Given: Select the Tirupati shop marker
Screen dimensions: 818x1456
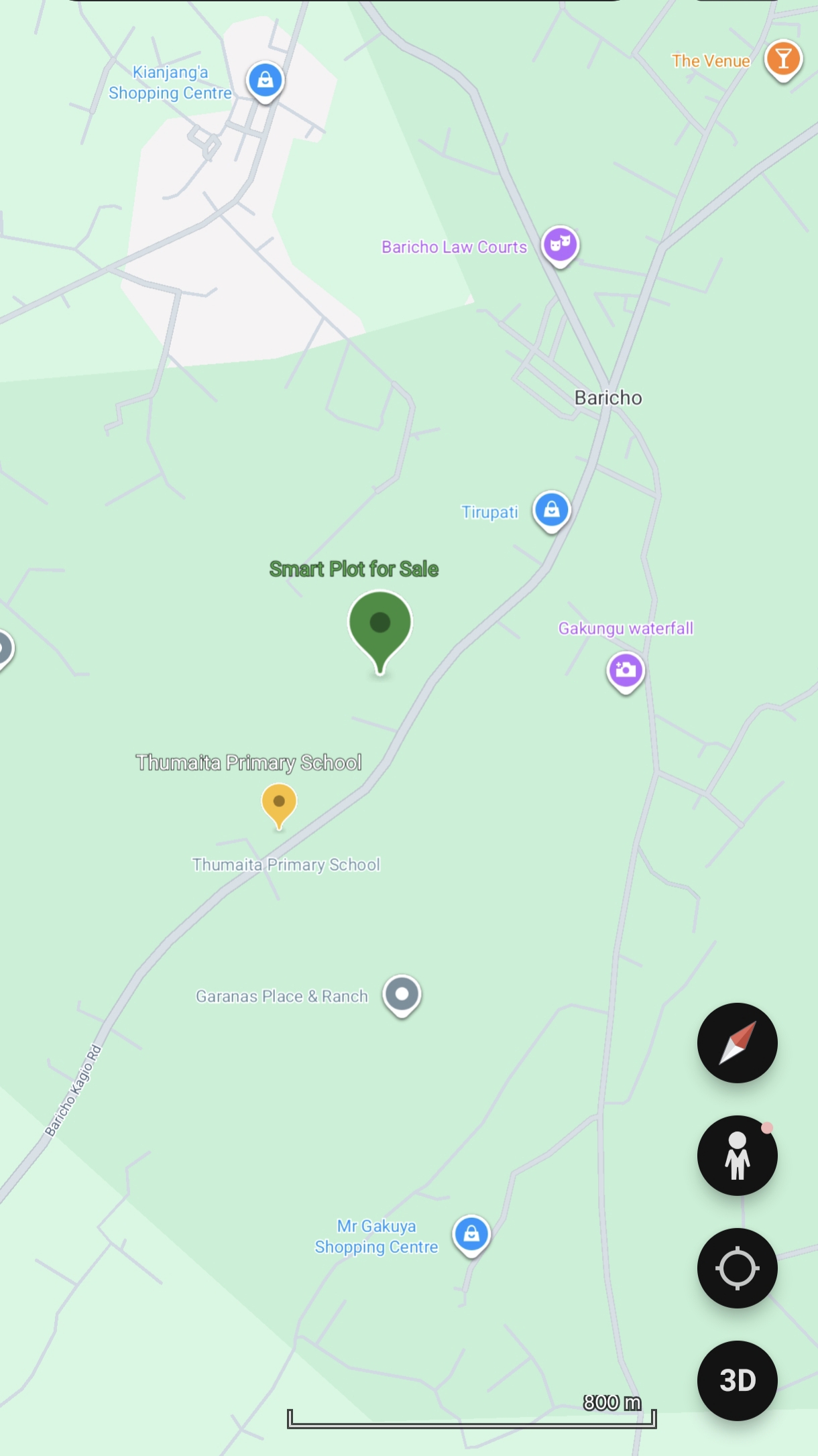Looking at the screenshot, I should [551, 510].
